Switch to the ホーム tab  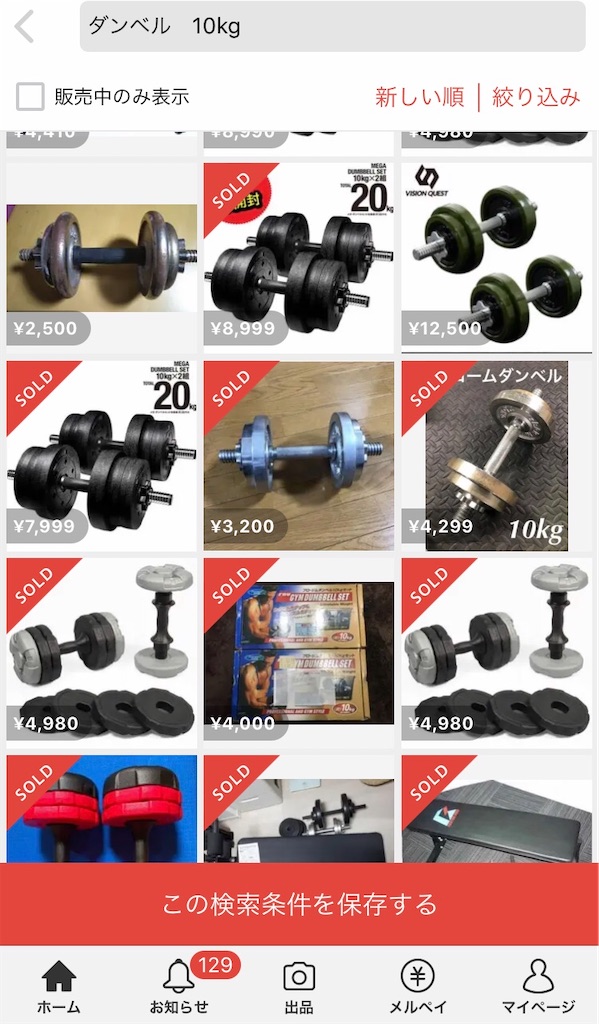(59, 986)
